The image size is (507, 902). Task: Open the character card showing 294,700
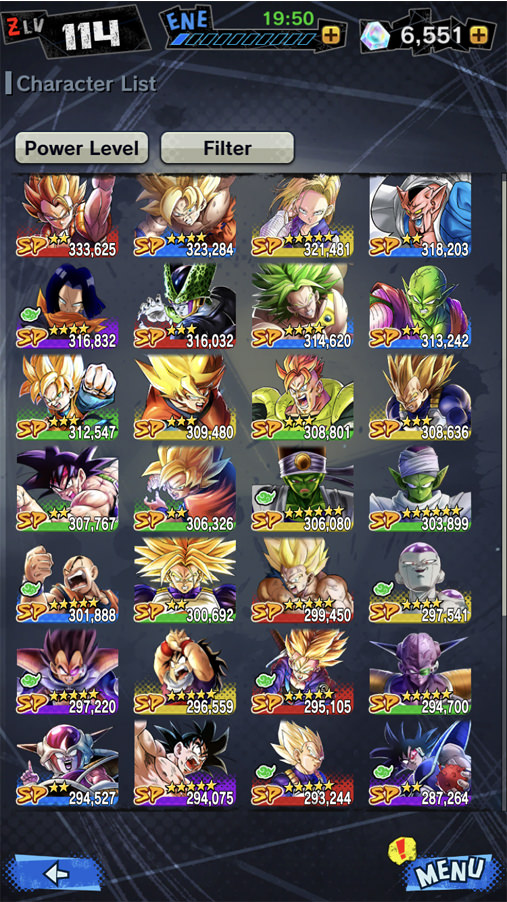(420, 671)
